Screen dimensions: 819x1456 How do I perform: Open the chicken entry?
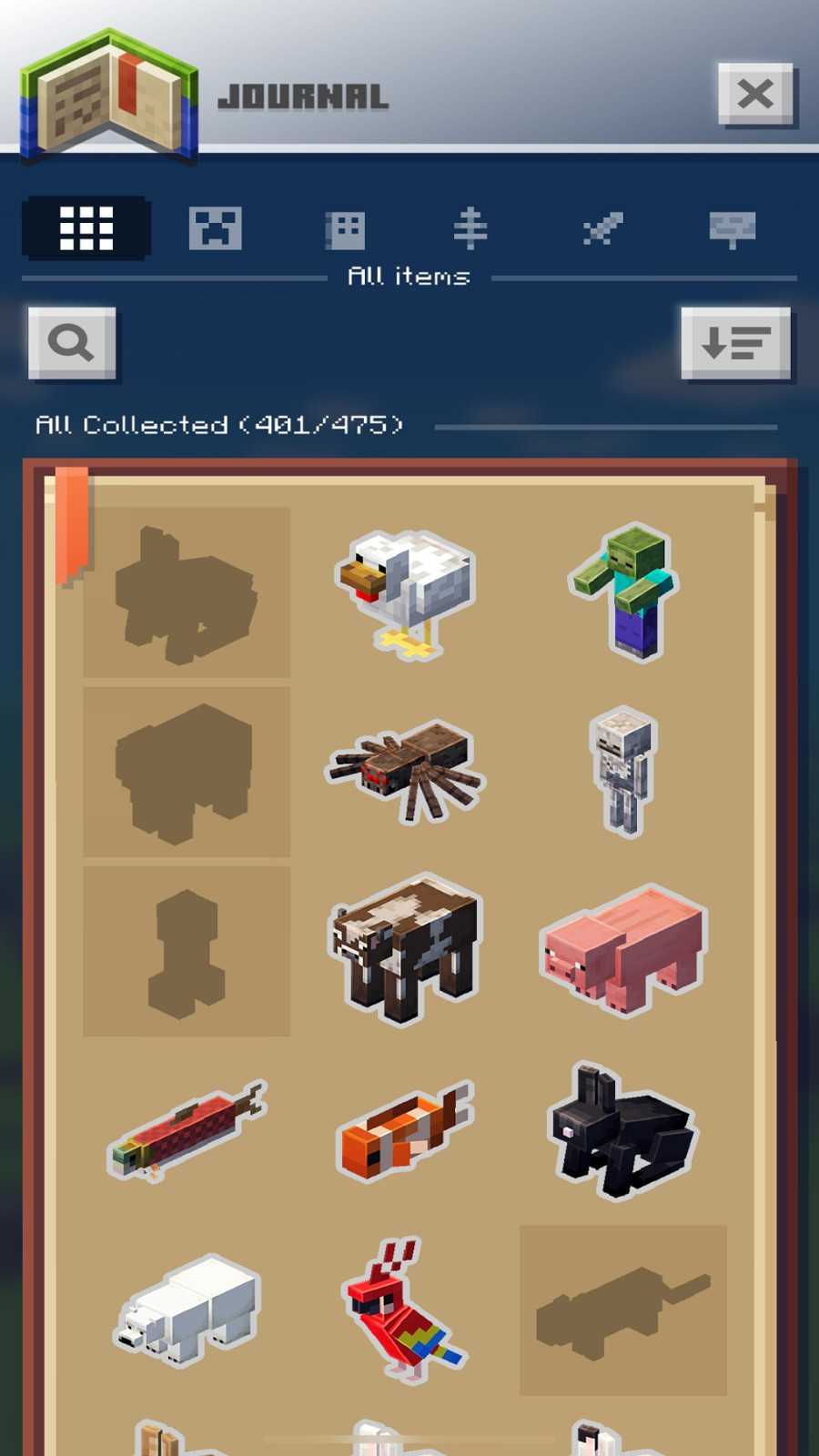(407, 591)
